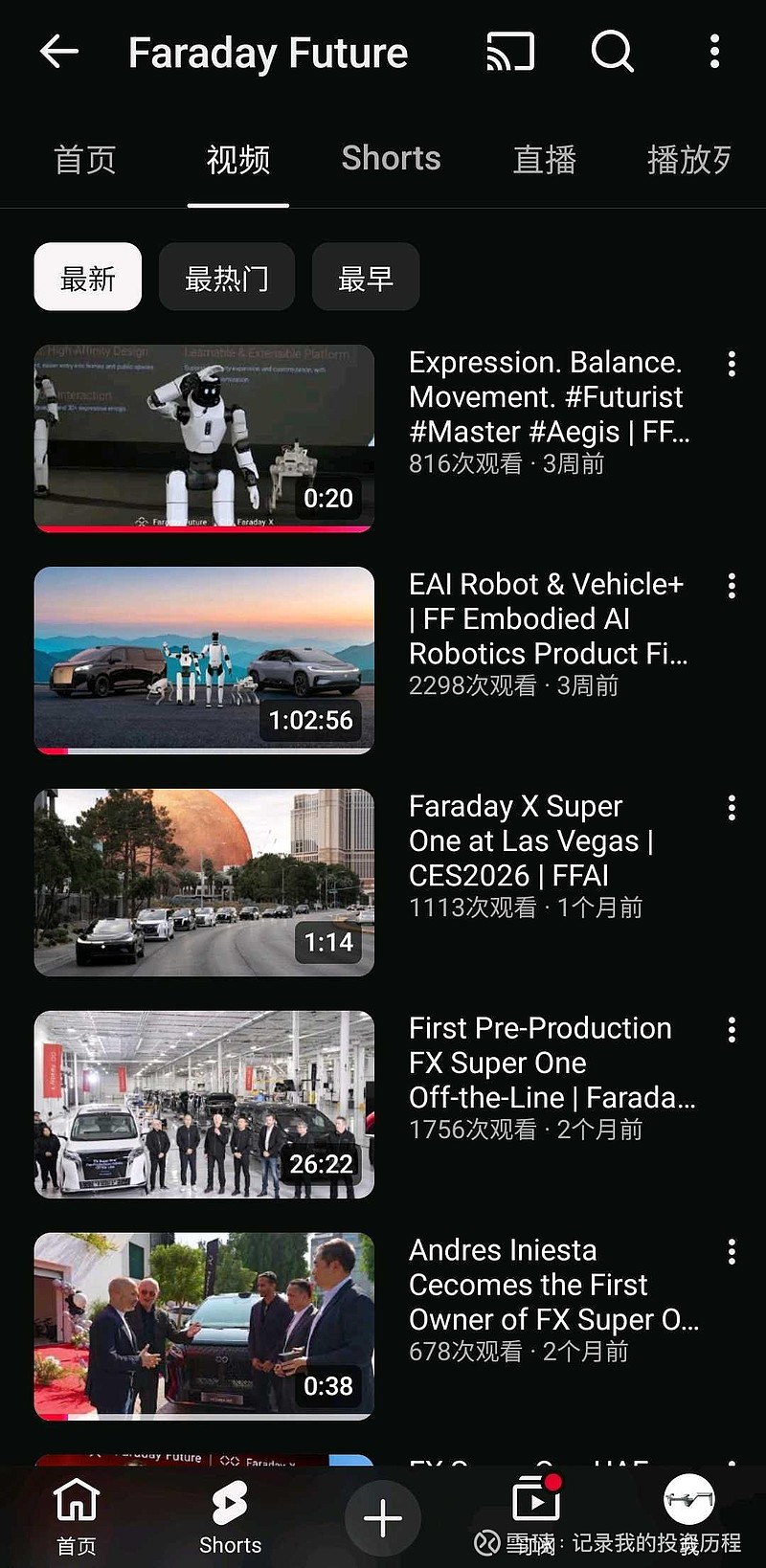Viewport: 766px width, 1568px height.
Task: Open options menu for Expression Balance Movement video
Action: point(732,364)
